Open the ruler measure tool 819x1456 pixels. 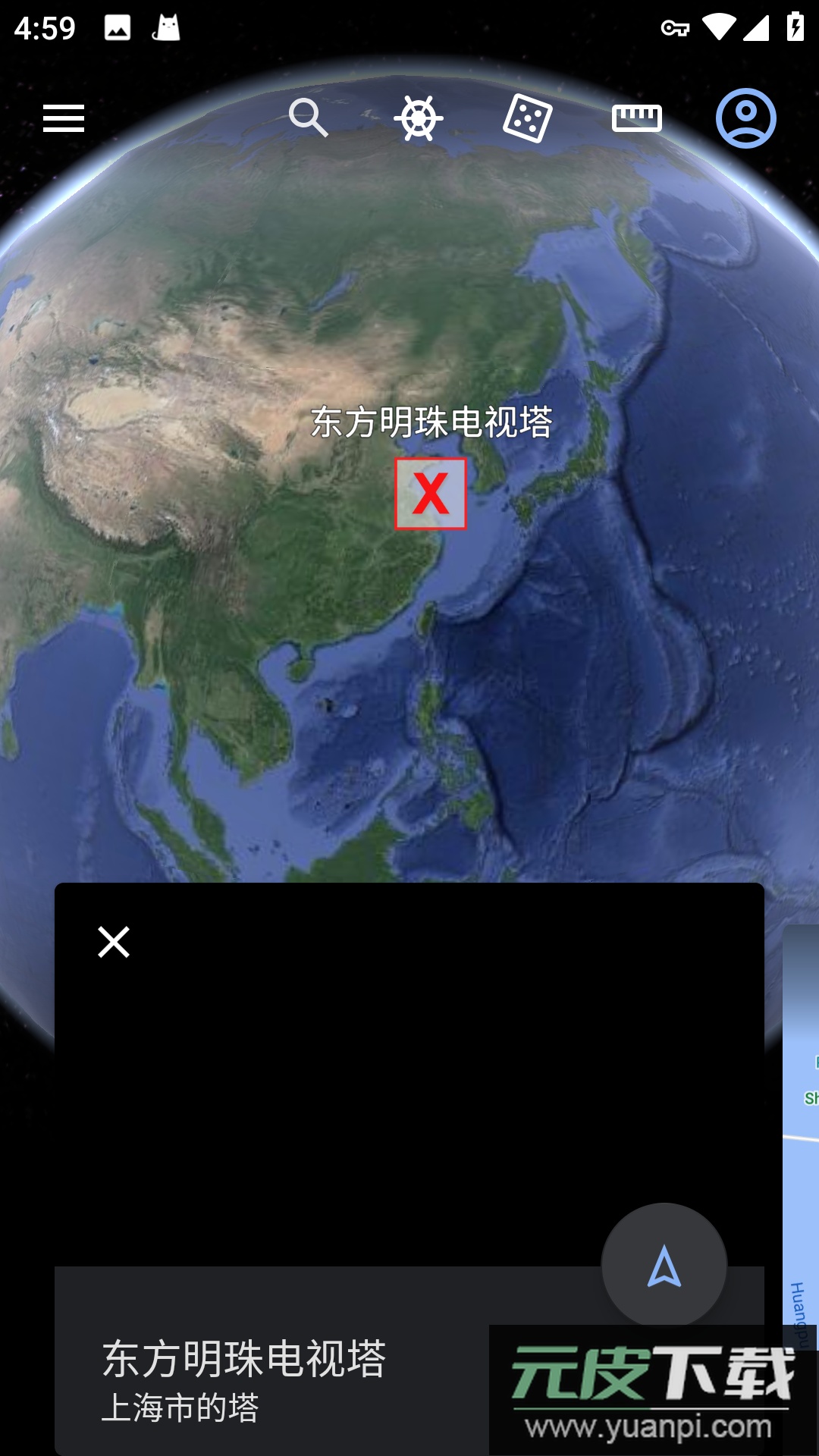(x=637, y=118)
